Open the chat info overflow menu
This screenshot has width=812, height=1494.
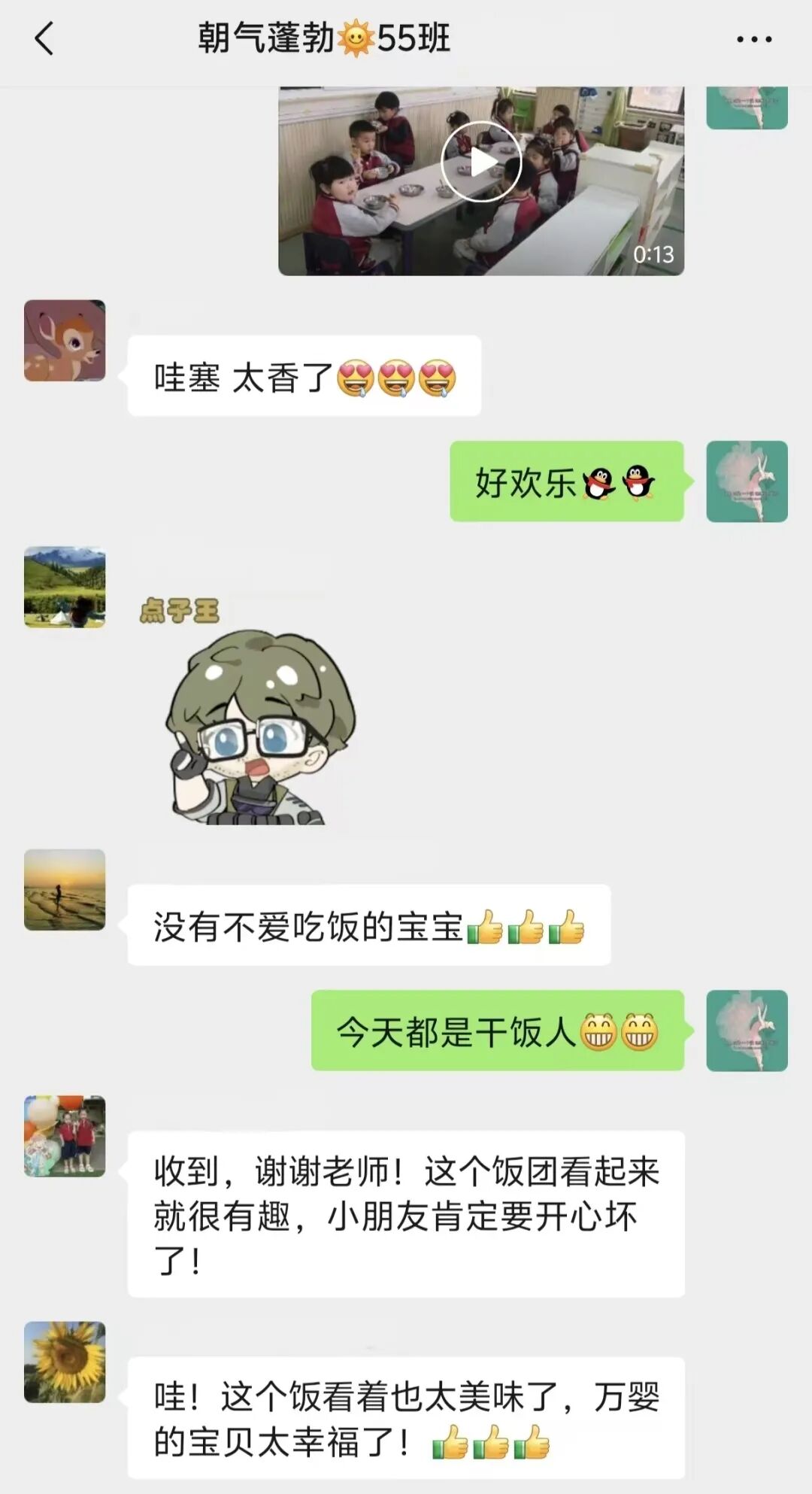tap(753, 39)
